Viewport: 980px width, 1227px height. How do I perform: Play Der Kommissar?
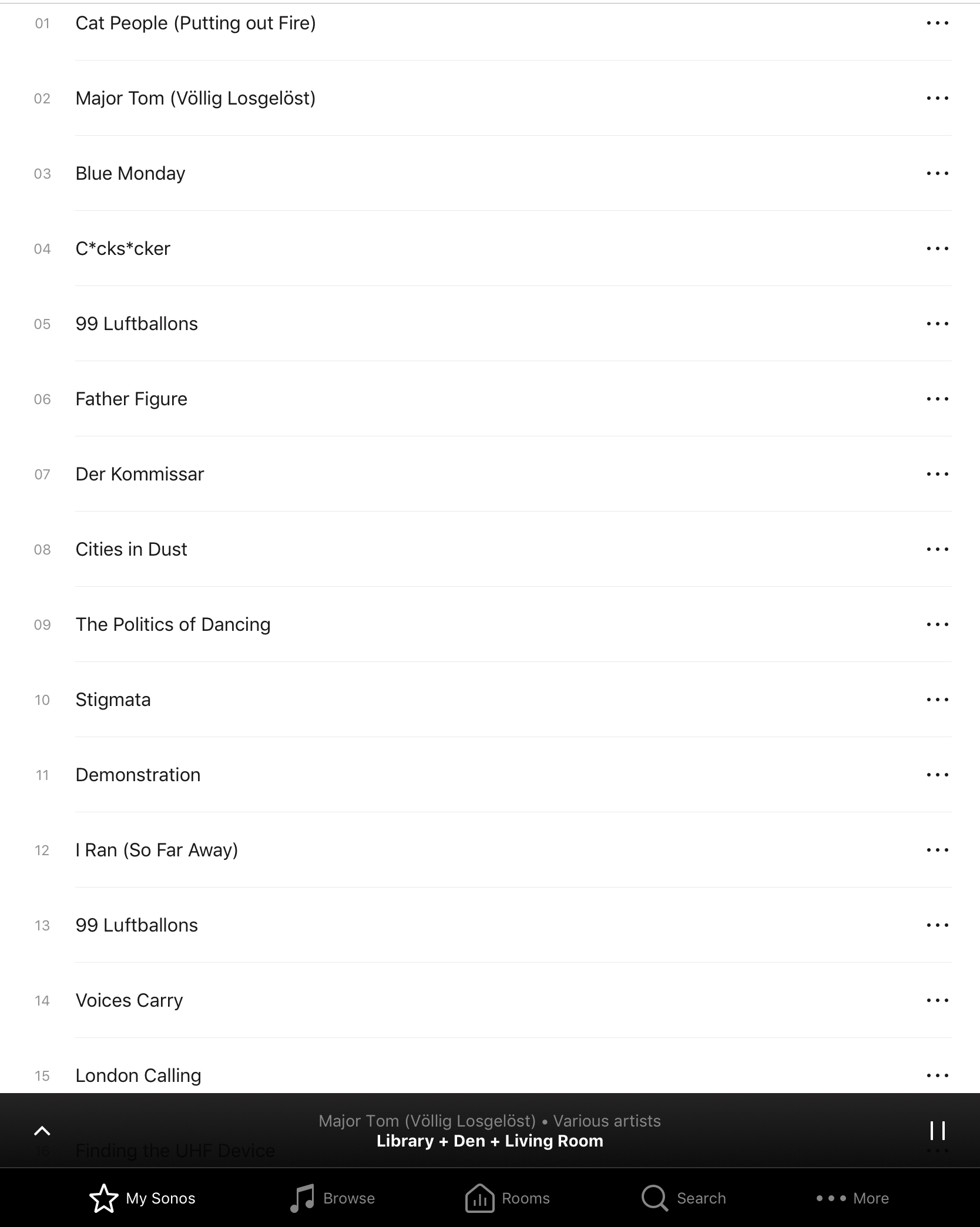click(140, 475)
